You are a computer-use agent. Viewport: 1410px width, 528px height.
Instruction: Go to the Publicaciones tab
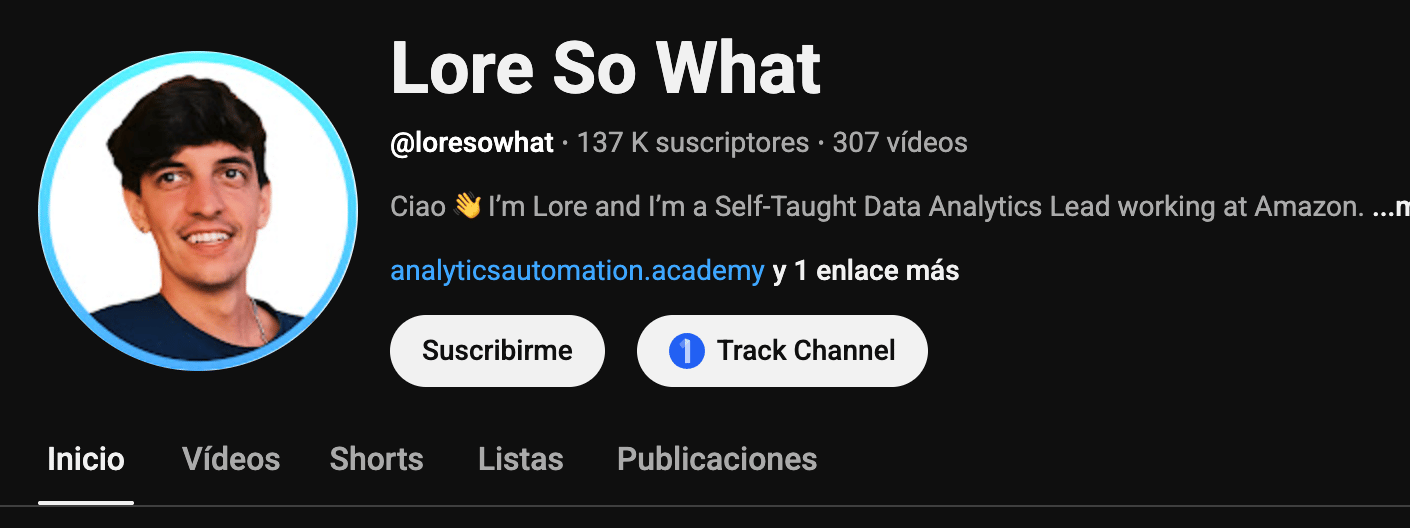717,459
